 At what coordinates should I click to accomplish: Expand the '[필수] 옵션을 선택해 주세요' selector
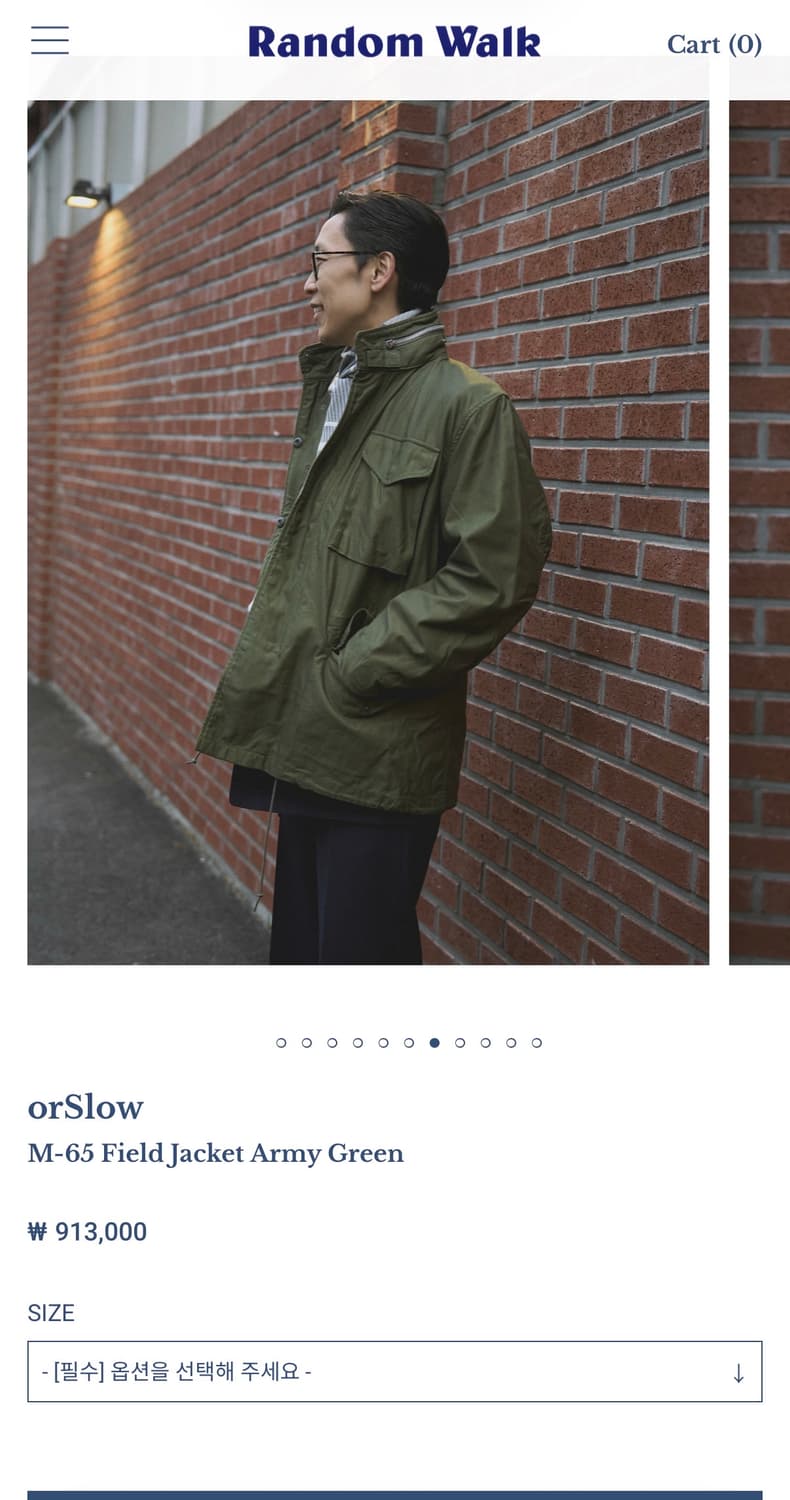click(x=395, y=1372)
